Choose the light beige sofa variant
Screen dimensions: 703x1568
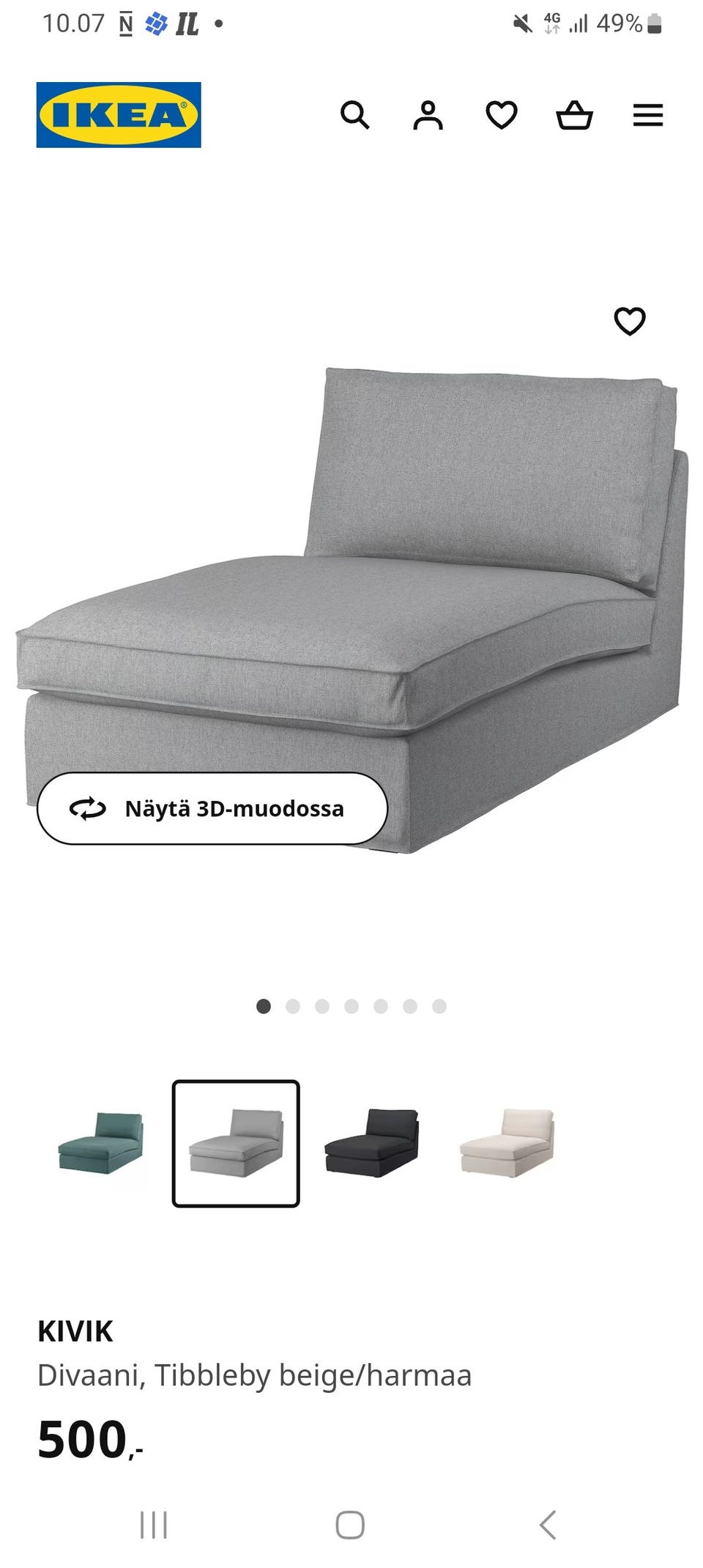(507, 1143)
